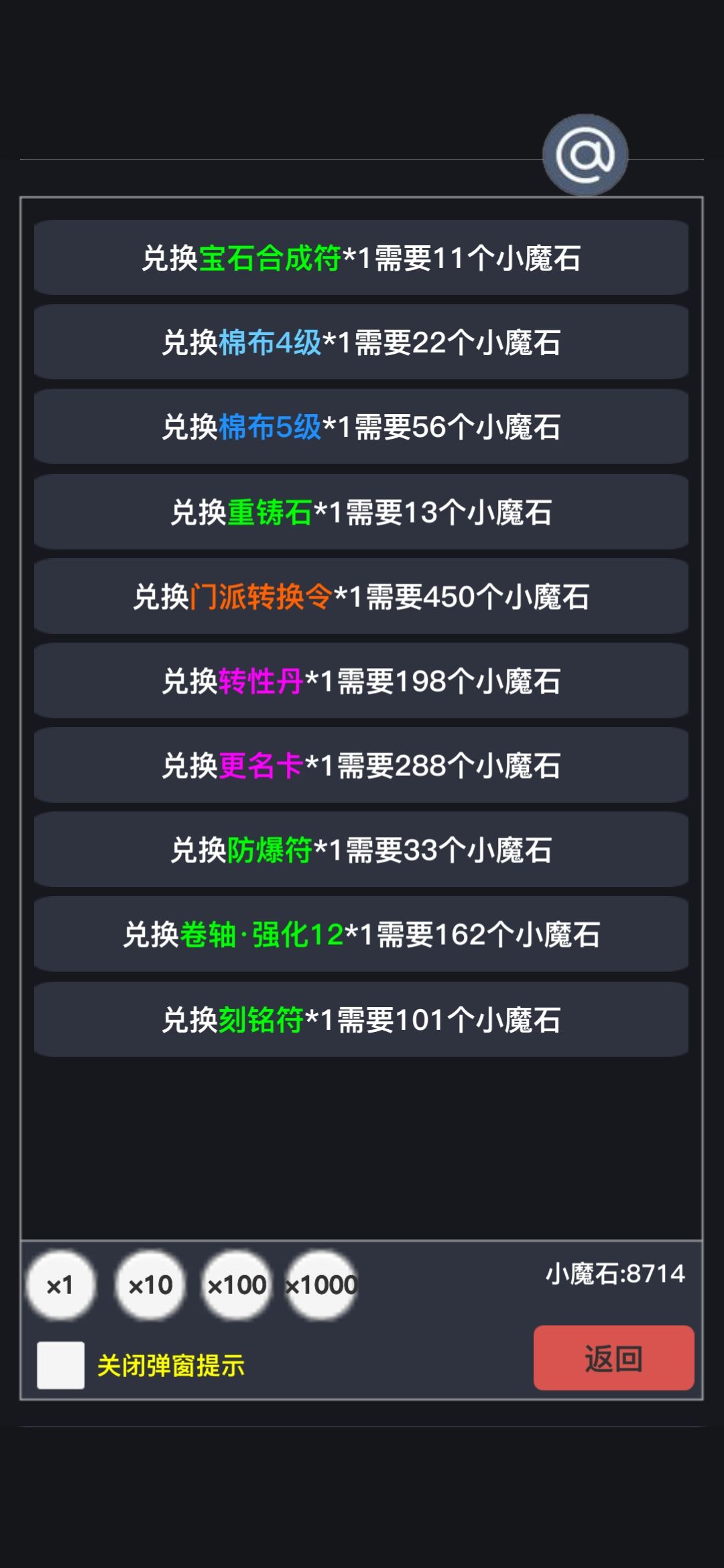
Task: Exchange 重铸石 for 13 小魔石
Action: click(x=361, y=512)
